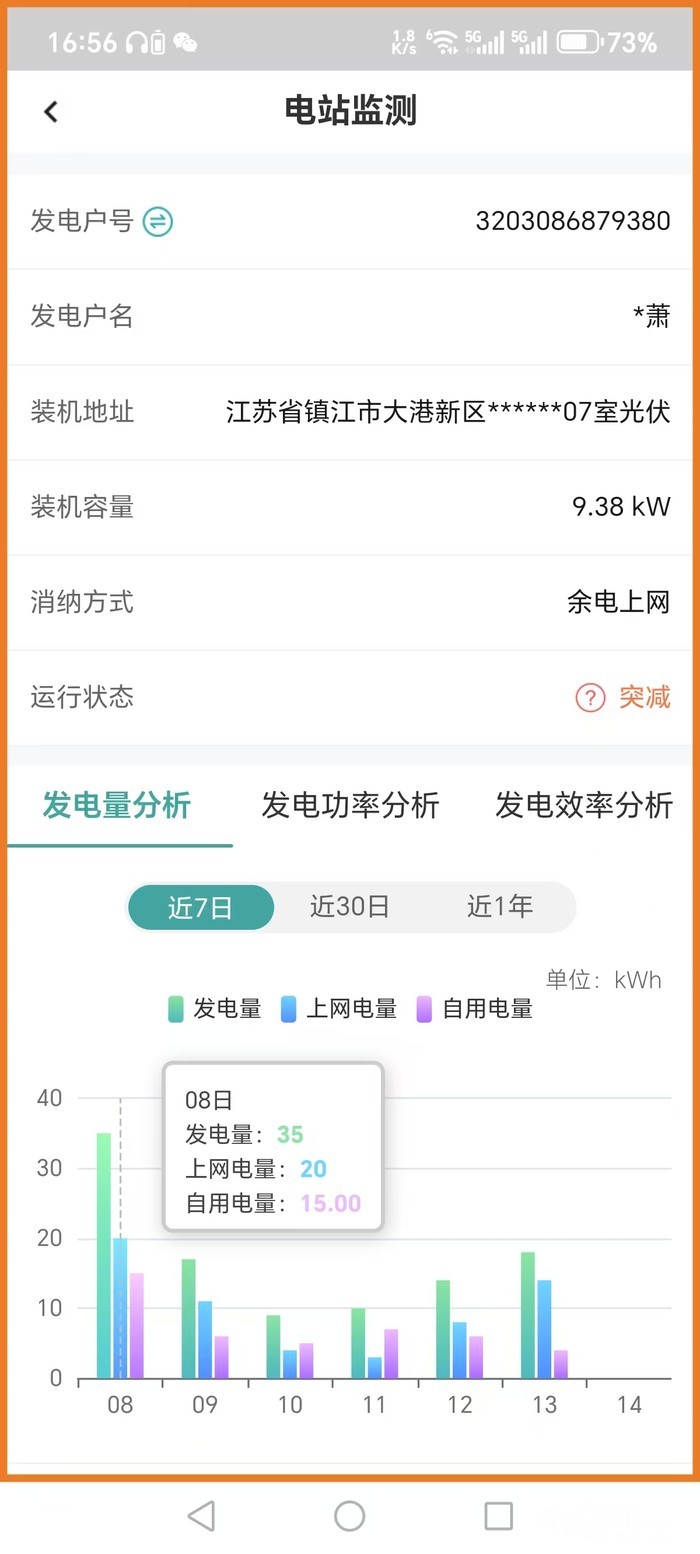The height and width of the screenshot is (1554, 700).
Task: Open system recent apps
Action: [x=498, y=1516]
